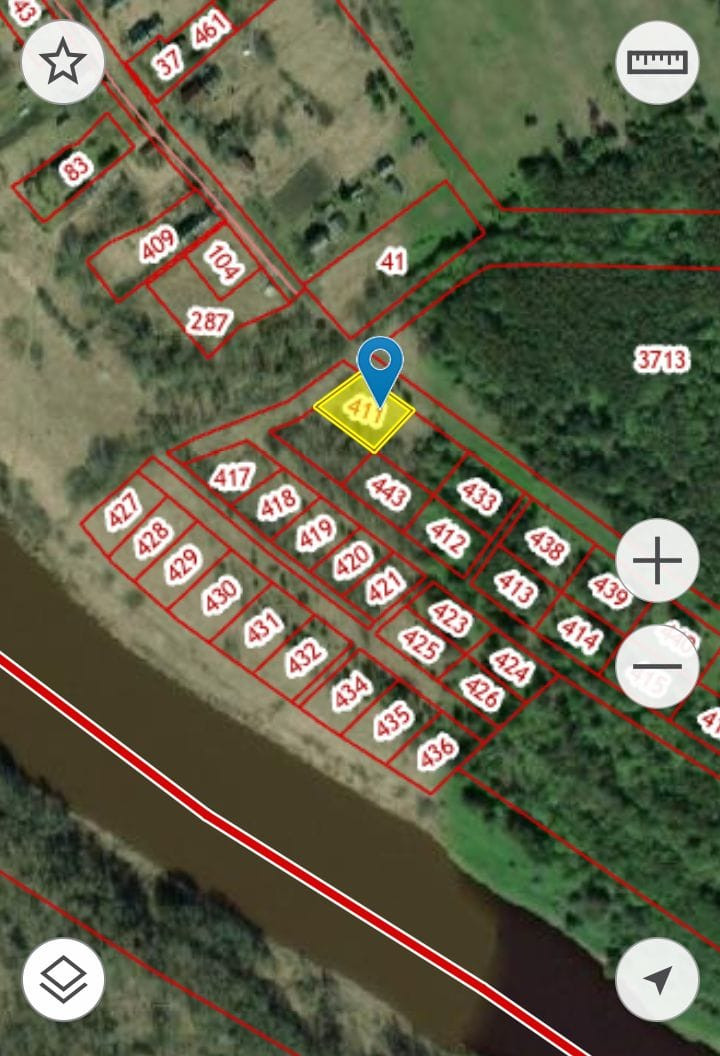Select land parcel 287 on the map
Image resolution: width=720 pixels, height=1056 pixels.
pos(210,321)
